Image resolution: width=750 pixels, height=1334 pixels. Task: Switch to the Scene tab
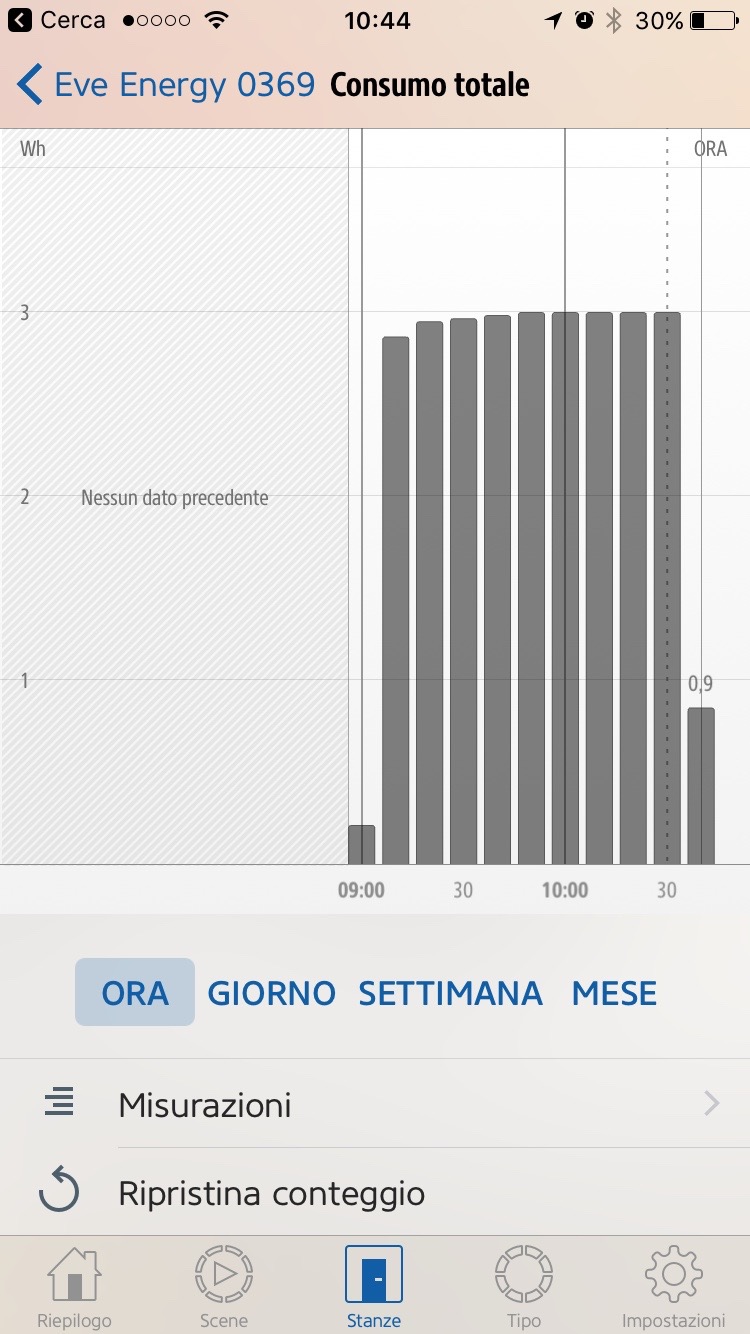[x=224, y=1287]
